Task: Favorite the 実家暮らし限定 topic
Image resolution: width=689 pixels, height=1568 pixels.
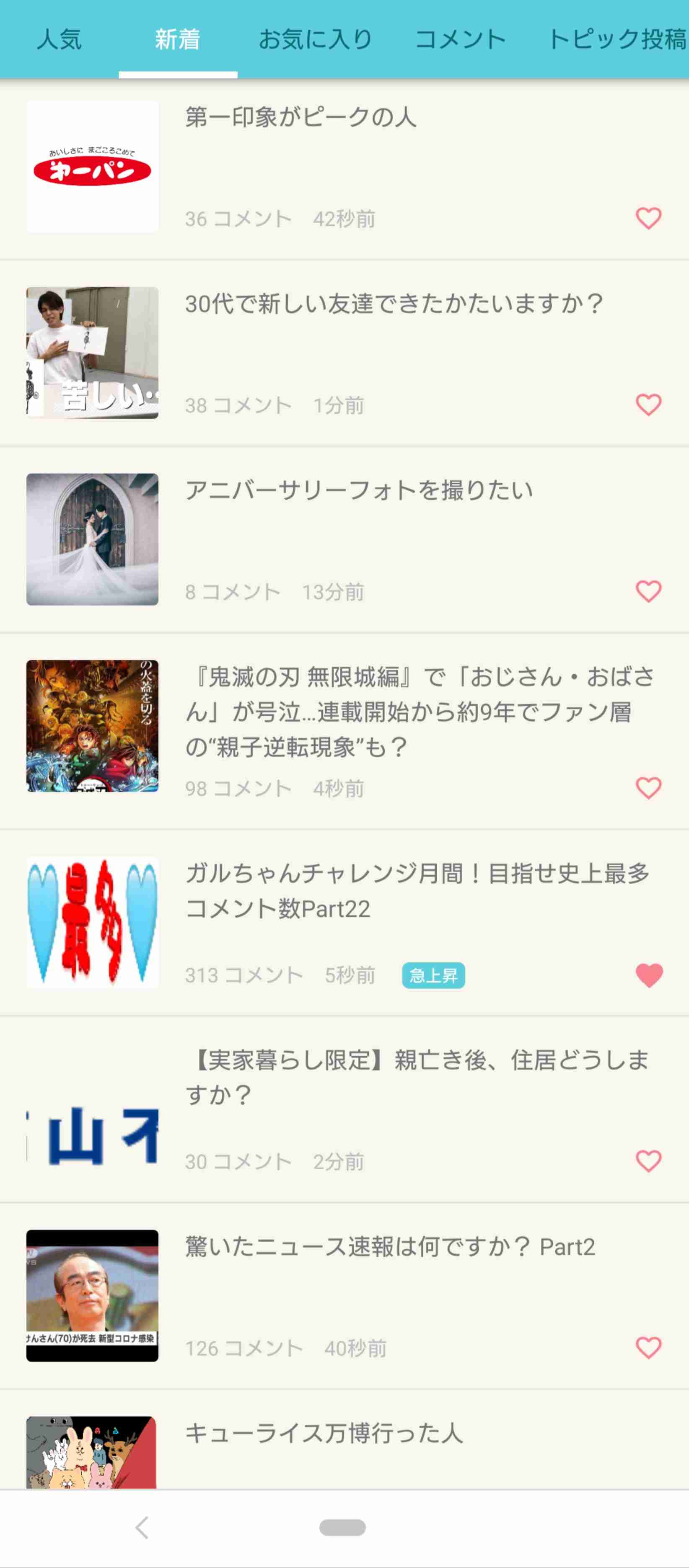Action: (648, 1161)
